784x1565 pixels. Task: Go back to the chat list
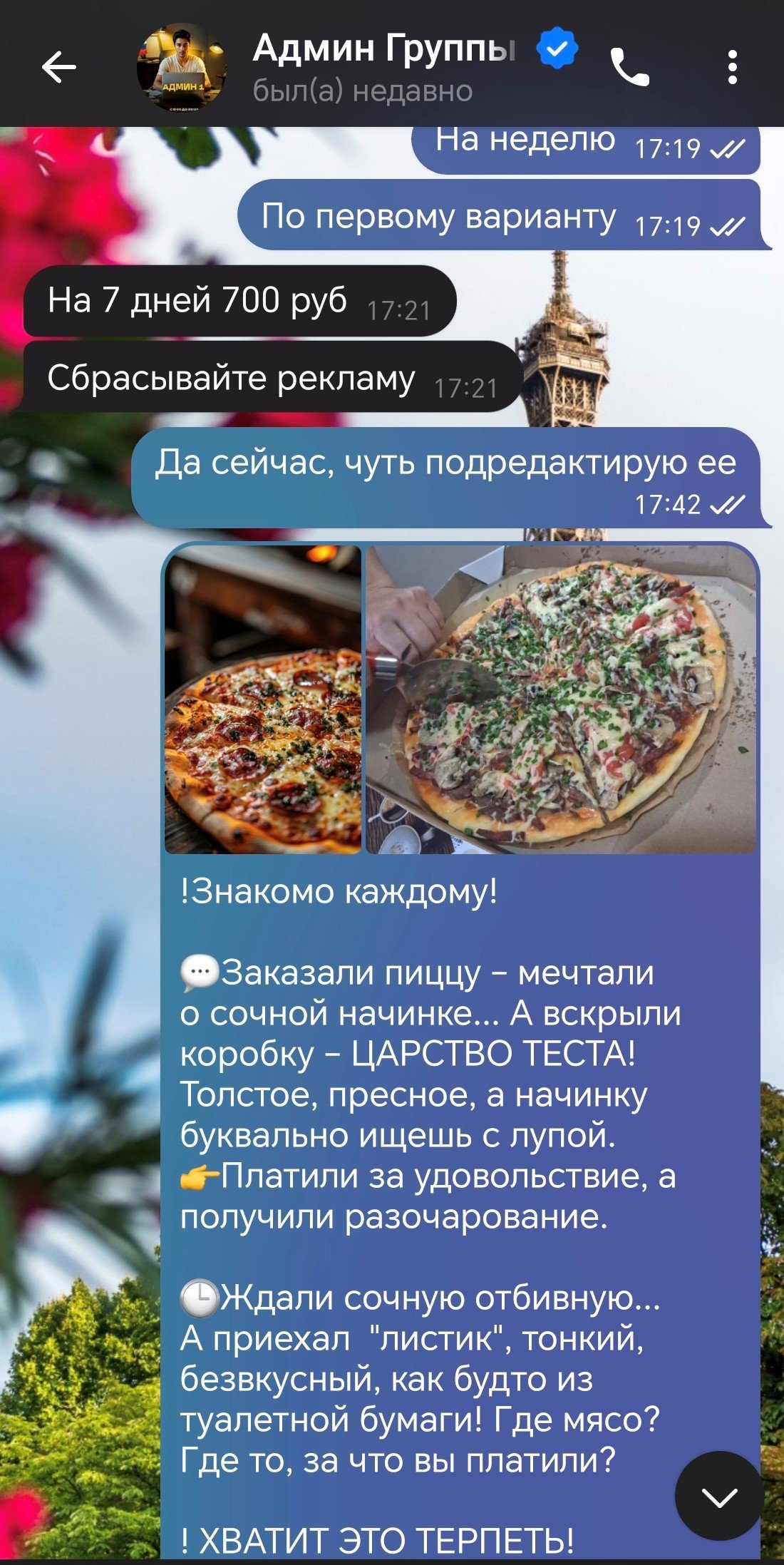click(58, 68)
